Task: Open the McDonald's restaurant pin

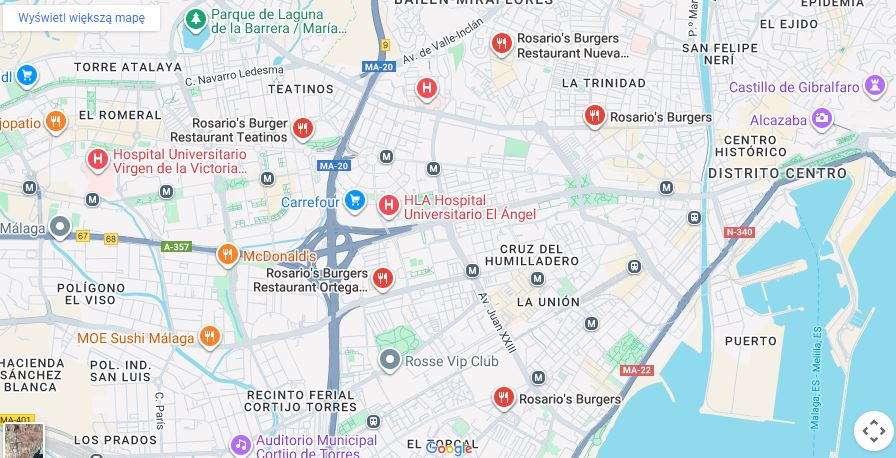Action: (228, 255)
